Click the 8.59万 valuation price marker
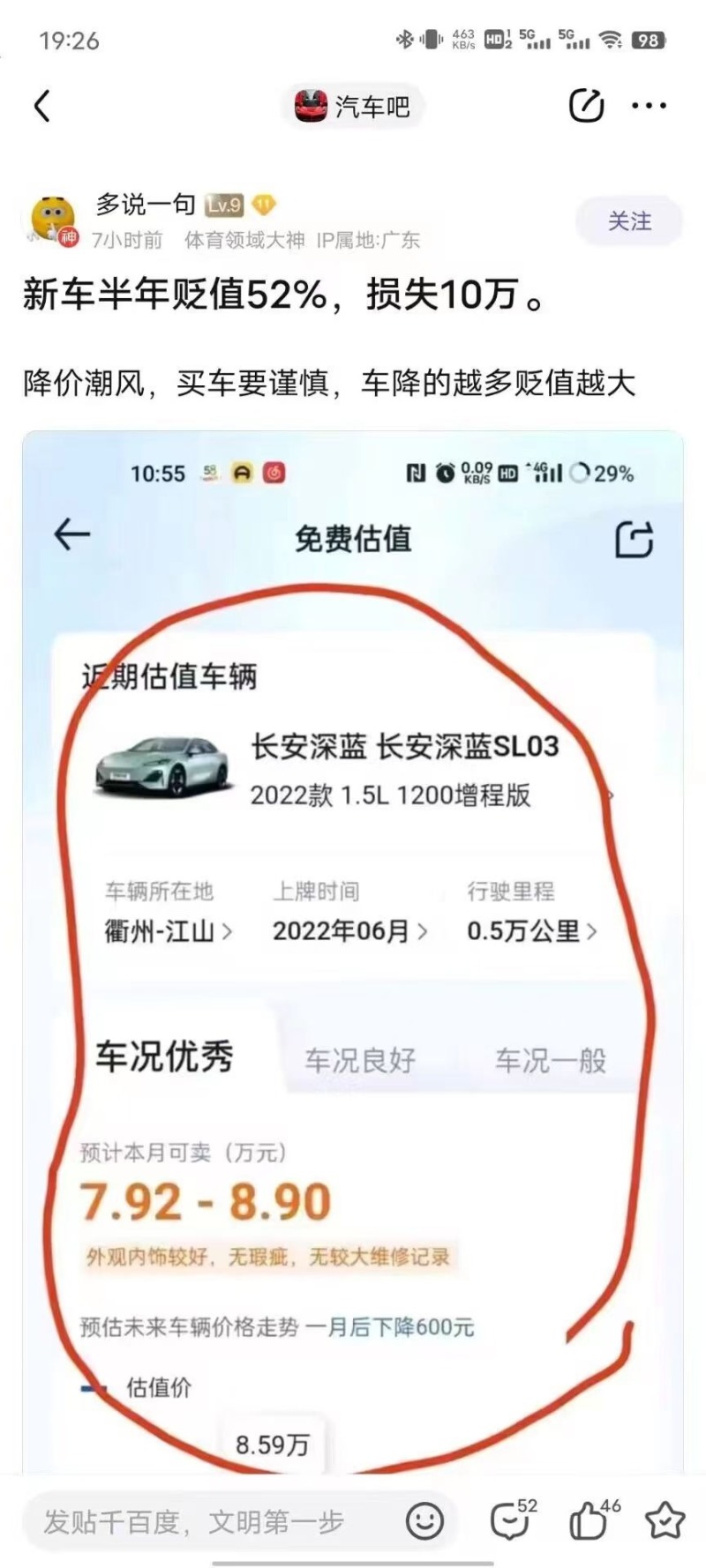 (272, 1445)
